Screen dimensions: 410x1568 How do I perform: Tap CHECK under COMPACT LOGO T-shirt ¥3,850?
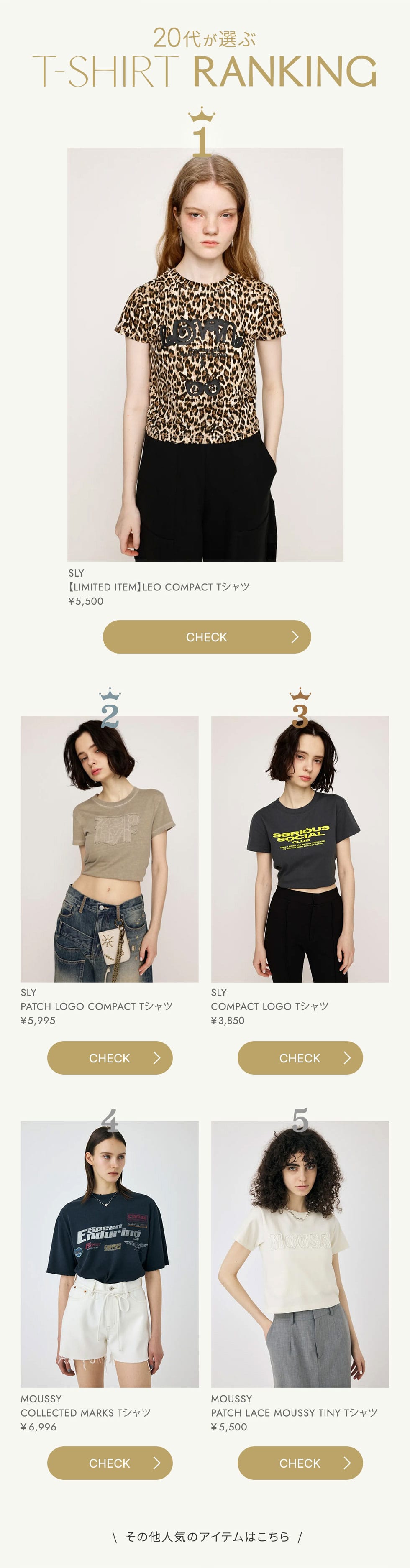point(300,1058)
